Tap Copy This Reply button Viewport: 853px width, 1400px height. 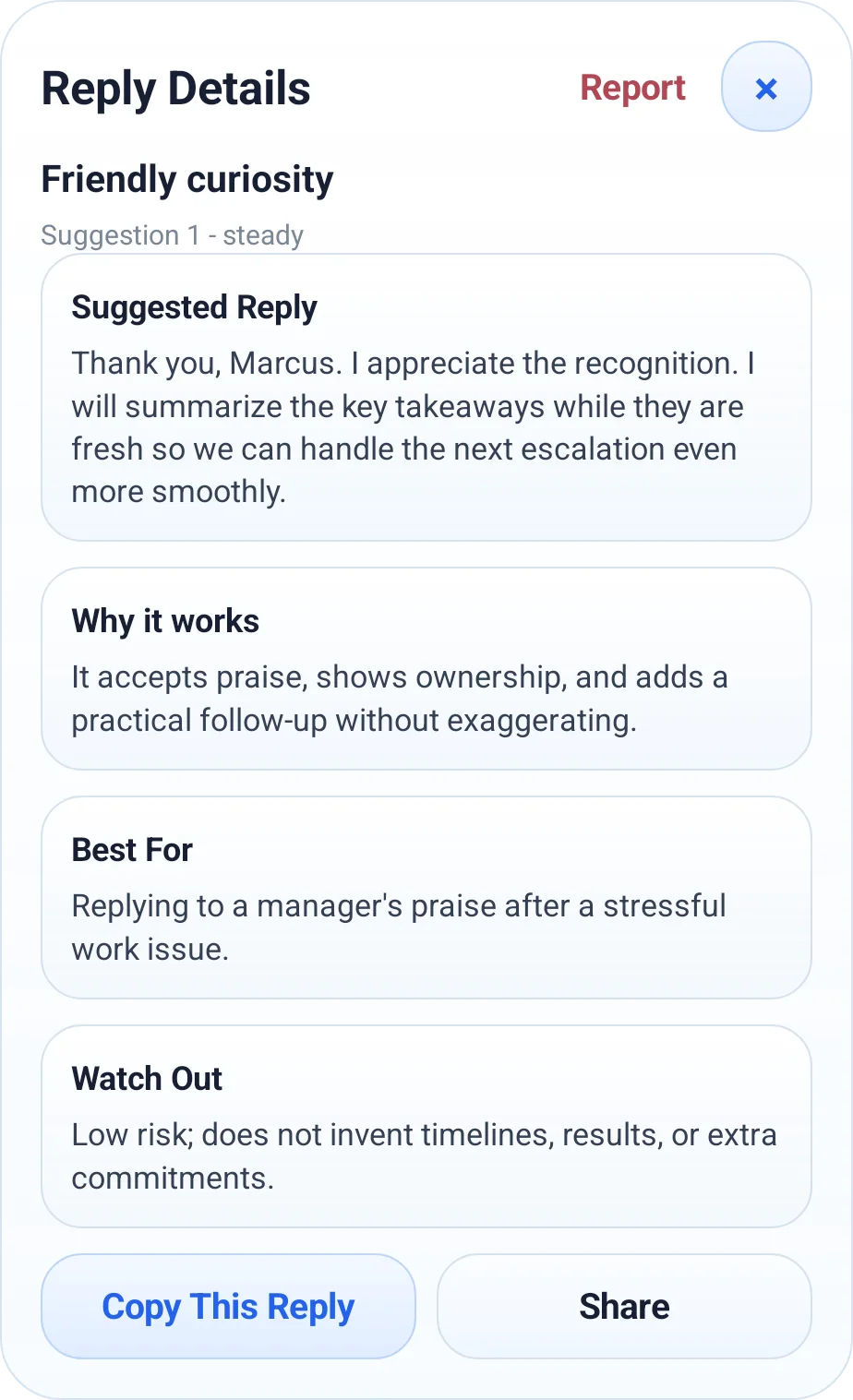(228, 1306)
